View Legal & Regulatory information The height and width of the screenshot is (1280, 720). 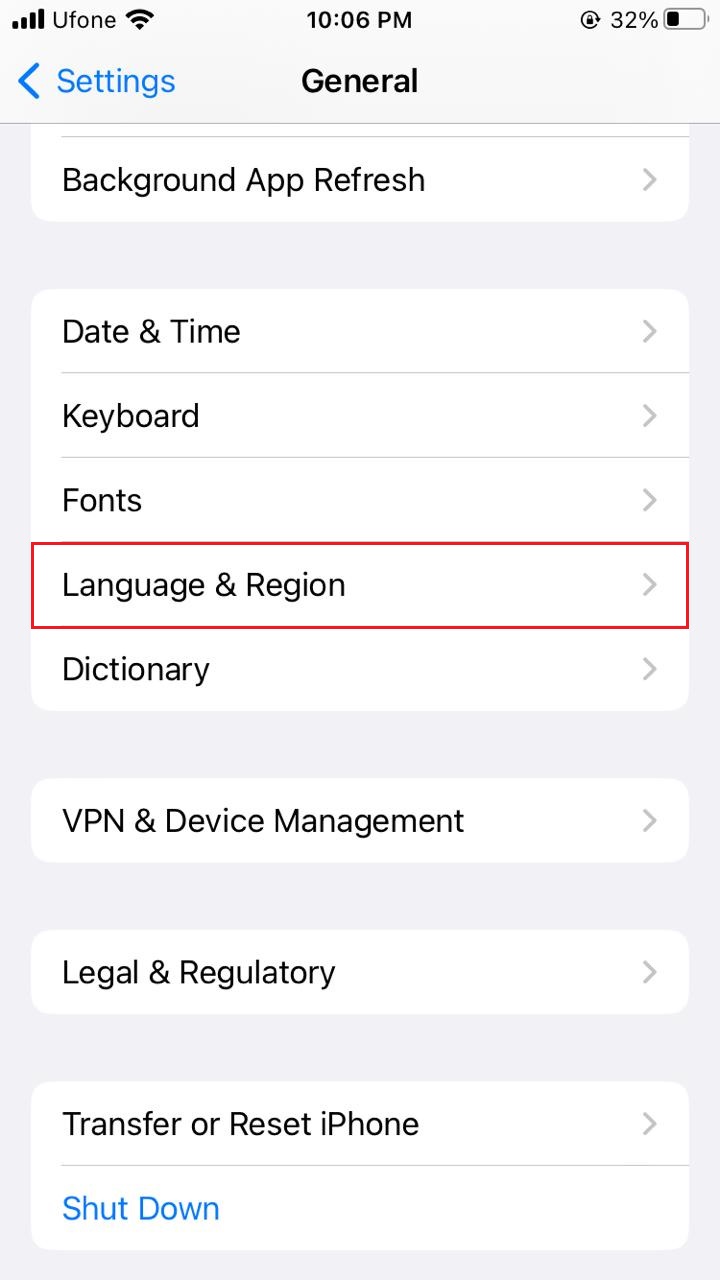pyautogui.click(x=360, y=972)
